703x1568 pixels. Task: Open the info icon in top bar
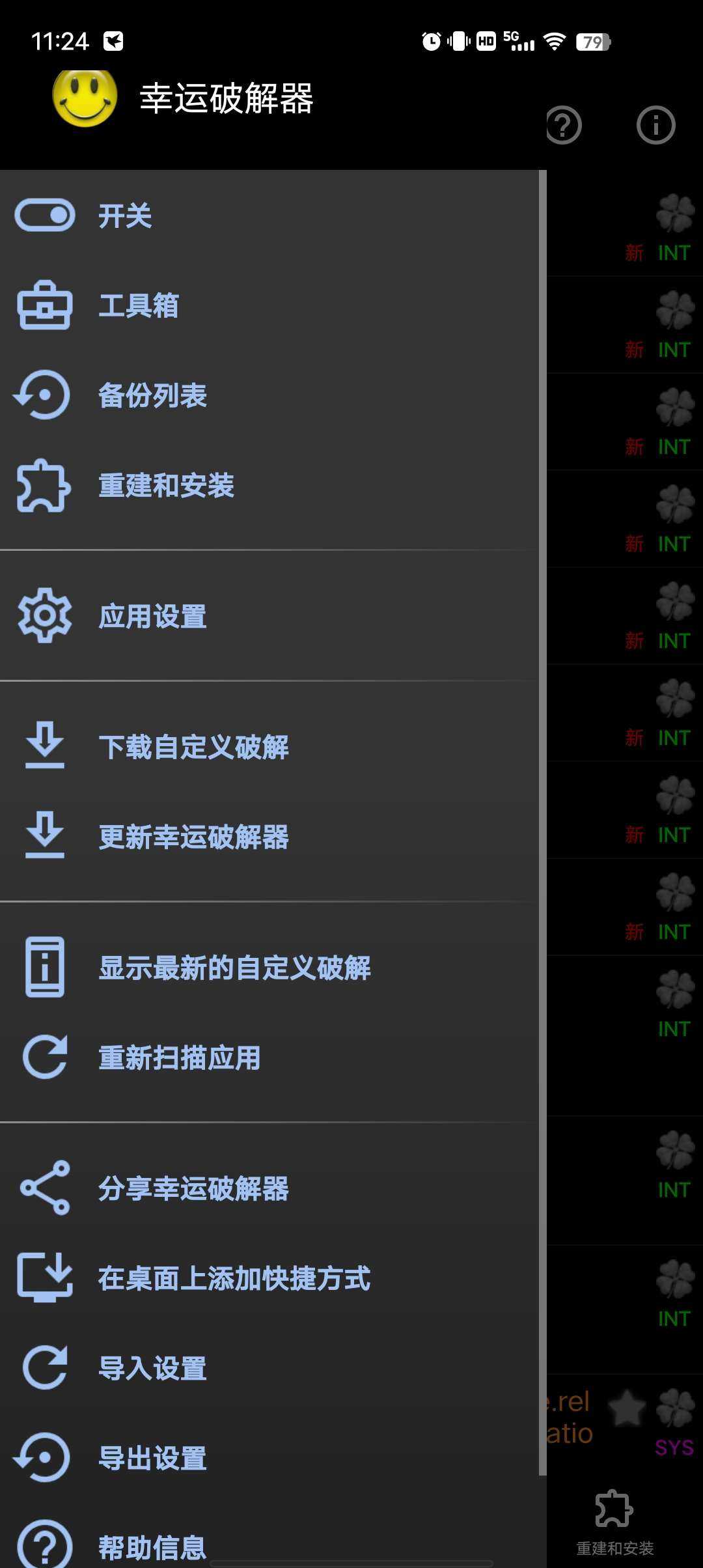[x=655, y=125]
